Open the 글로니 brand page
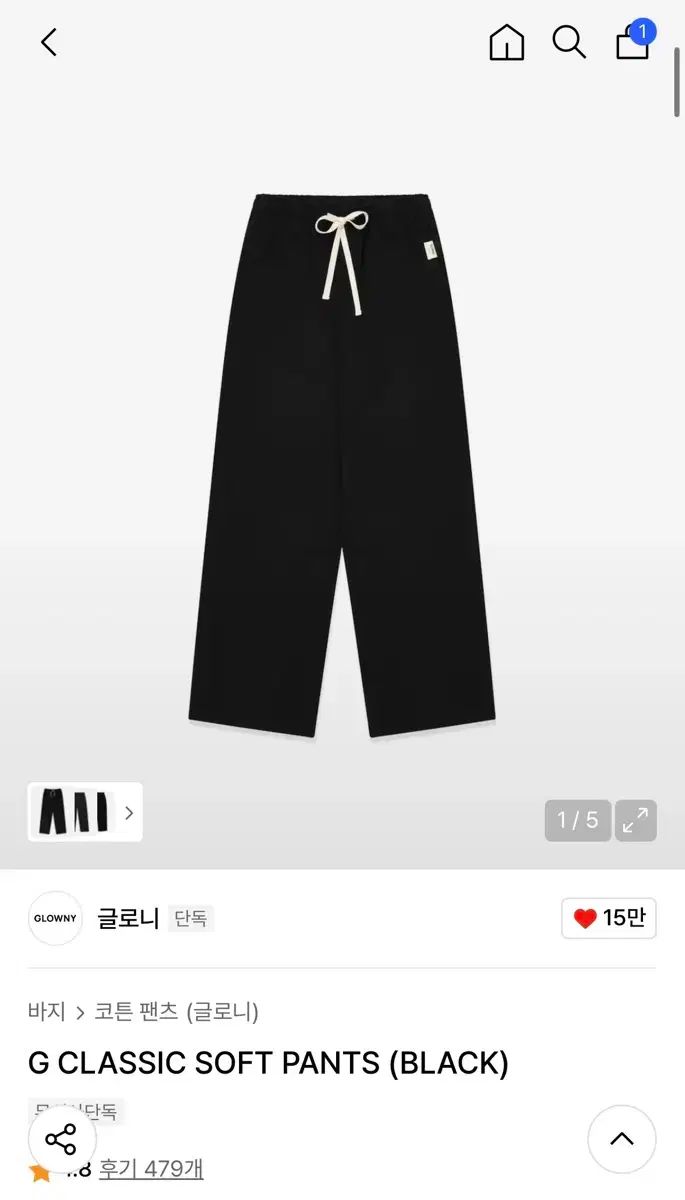685x1200 pixels. [x=128, y=918]
